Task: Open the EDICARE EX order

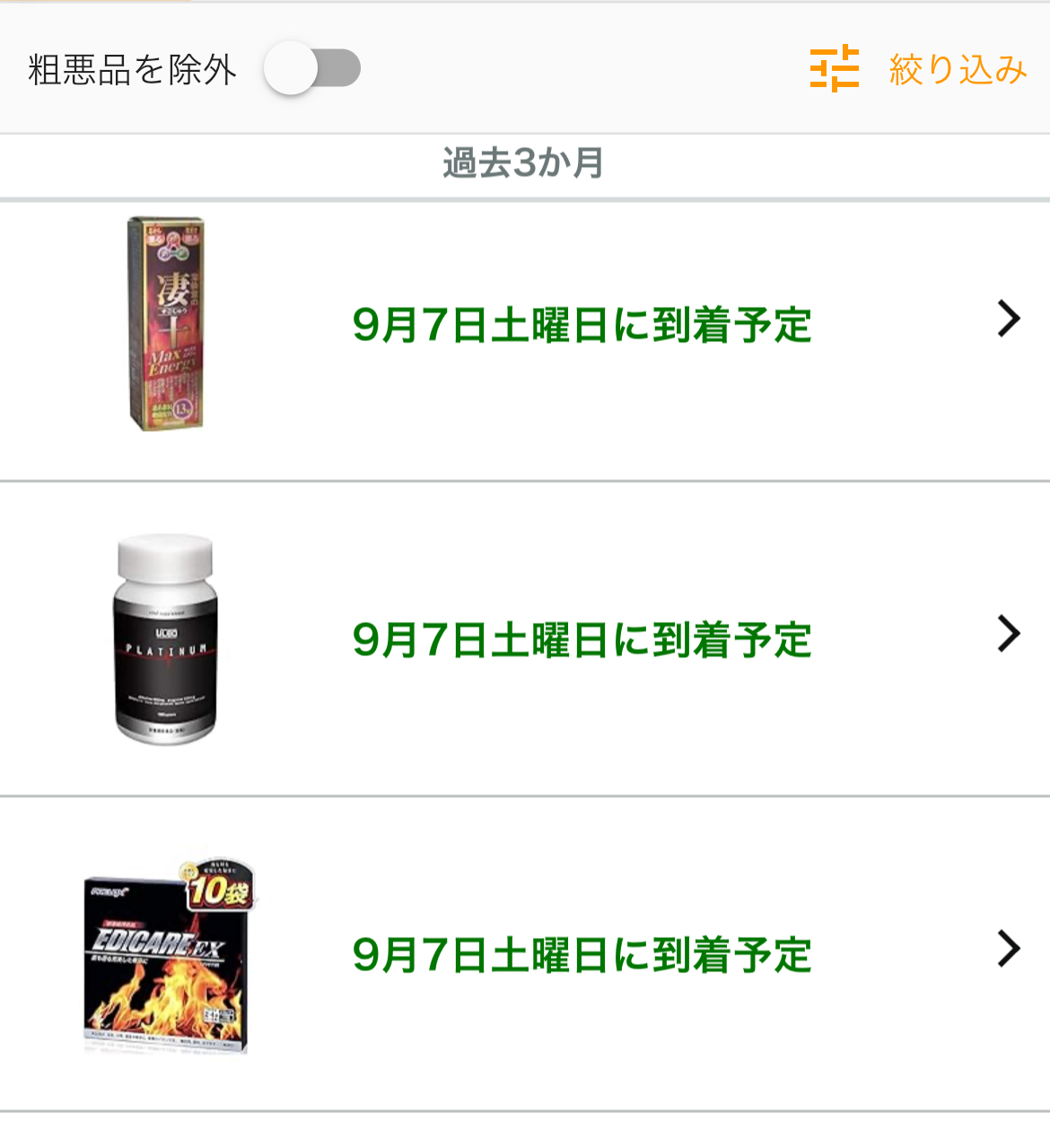Action: coord(581,953)
